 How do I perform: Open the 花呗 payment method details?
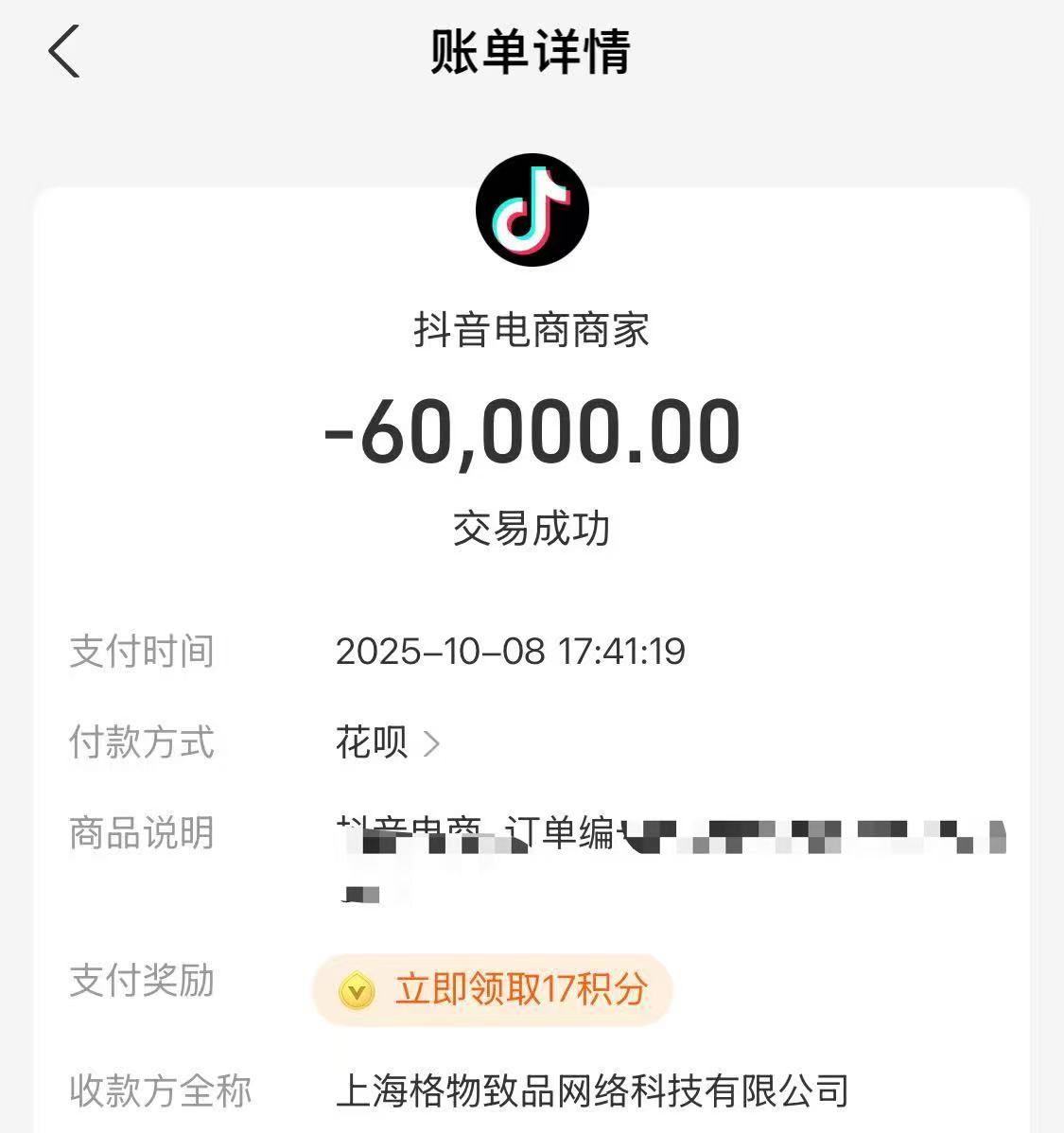click(x=388, y=743)
